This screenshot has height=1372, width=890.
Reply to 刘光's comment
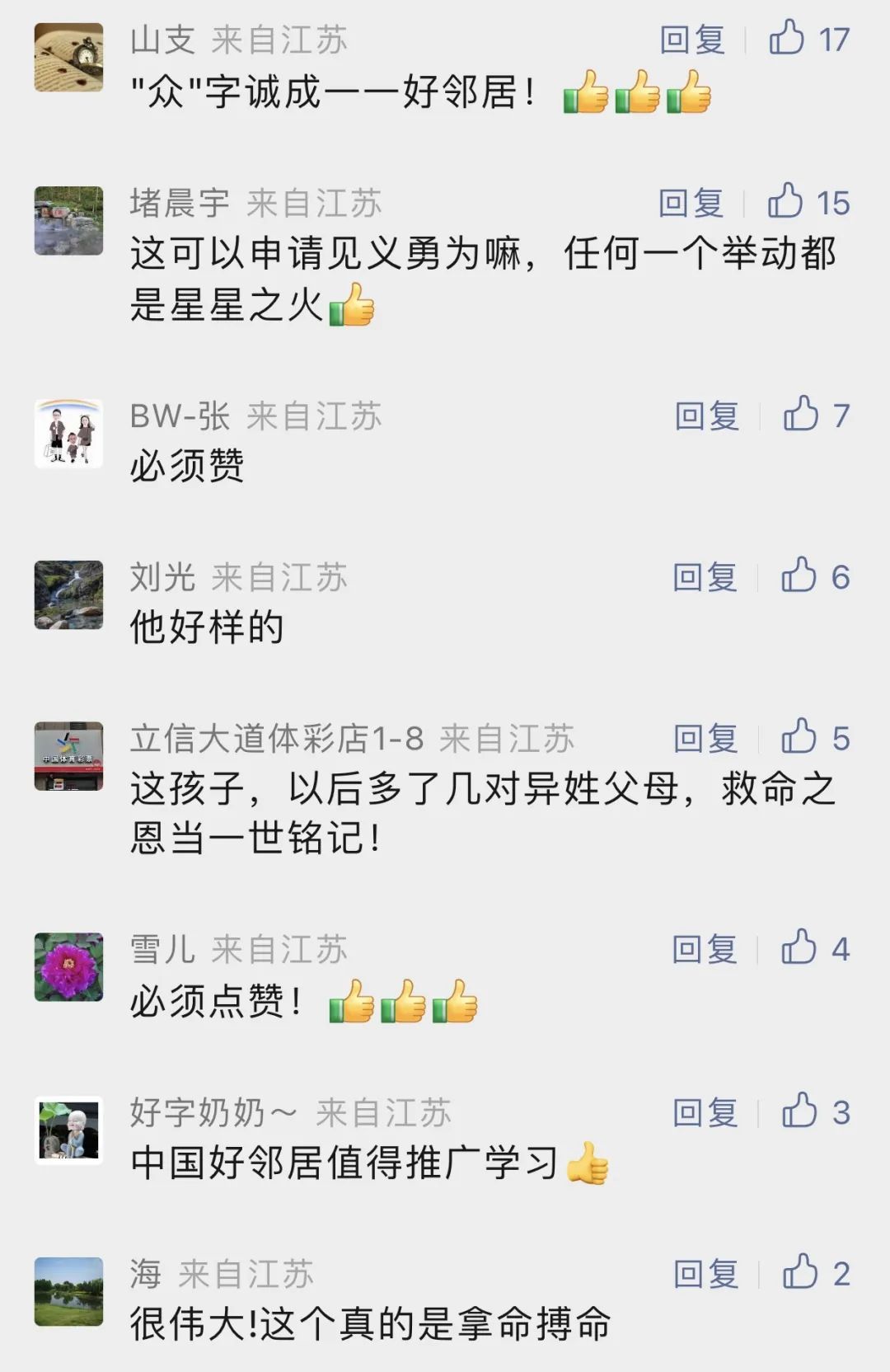click(705, 577)
